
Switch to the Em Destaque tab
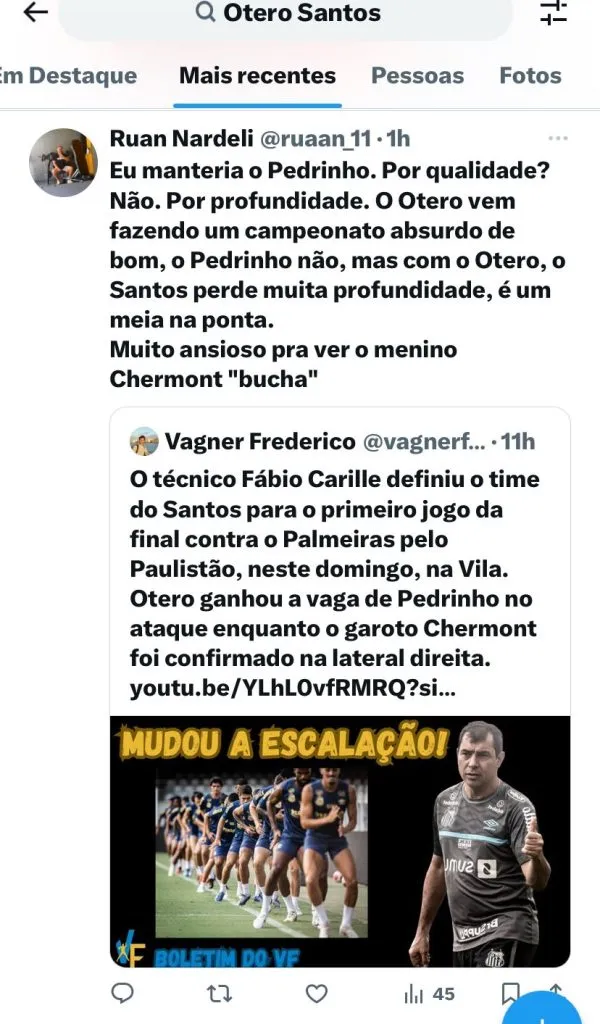(x=68, y=76)
